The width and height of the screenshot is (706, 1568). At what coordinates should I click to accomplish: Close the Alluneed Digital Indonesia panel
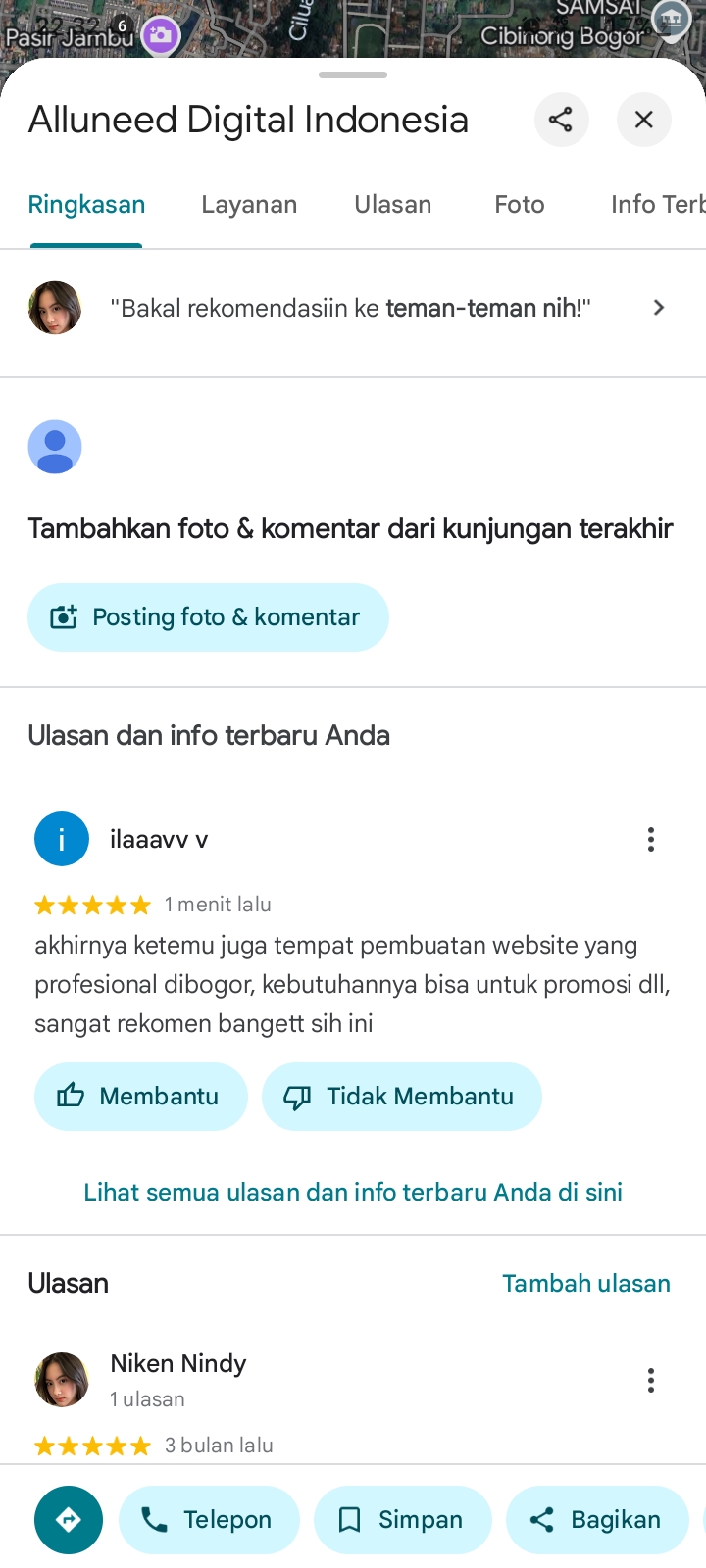(x=643, y=120)
